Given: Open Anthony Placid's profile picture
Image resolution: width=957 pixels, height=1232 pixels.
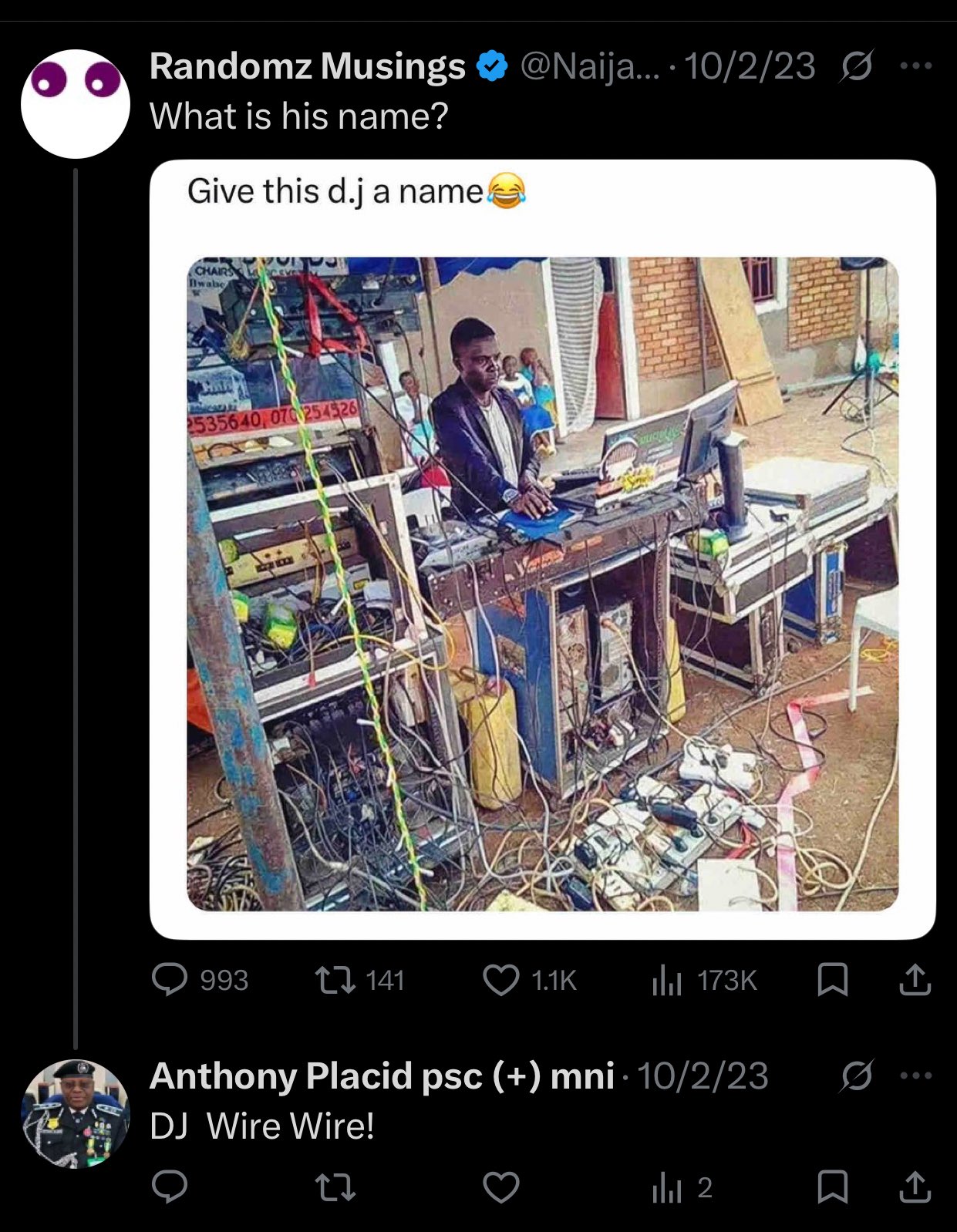Looking at the screenshot, I should coord(75,1113).
